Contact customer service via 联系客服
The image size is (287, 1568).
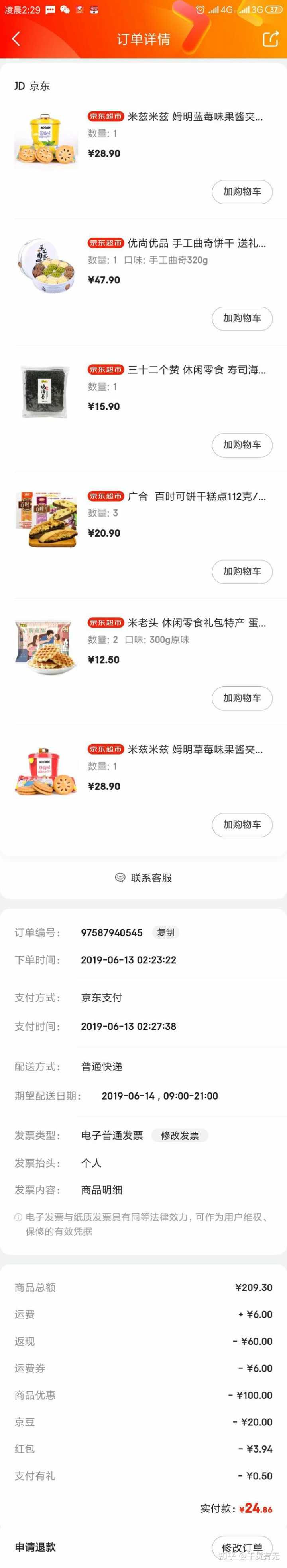[x=143, y=878]
